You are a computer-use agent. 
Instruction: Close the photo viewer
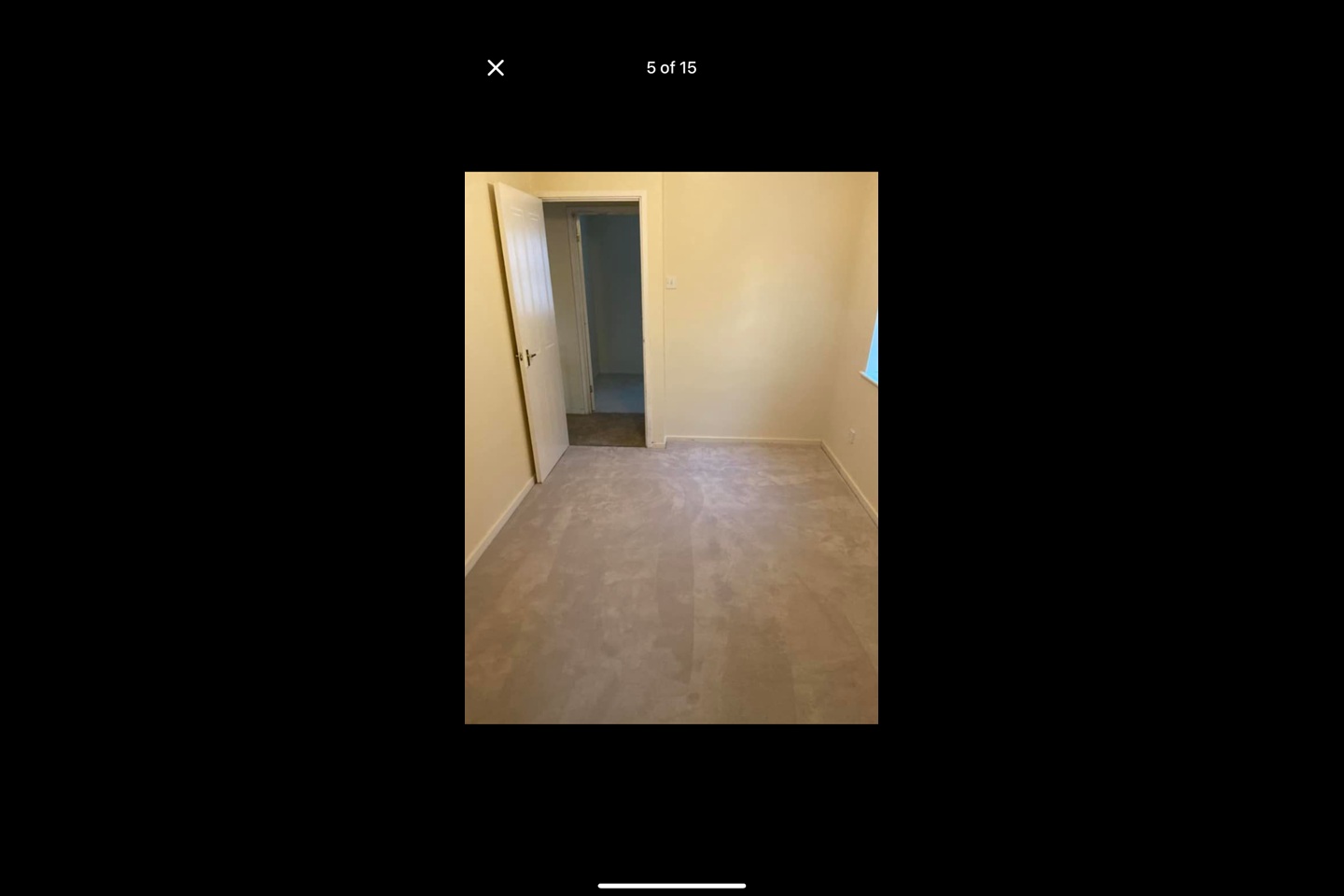click(x=496, y=68)
